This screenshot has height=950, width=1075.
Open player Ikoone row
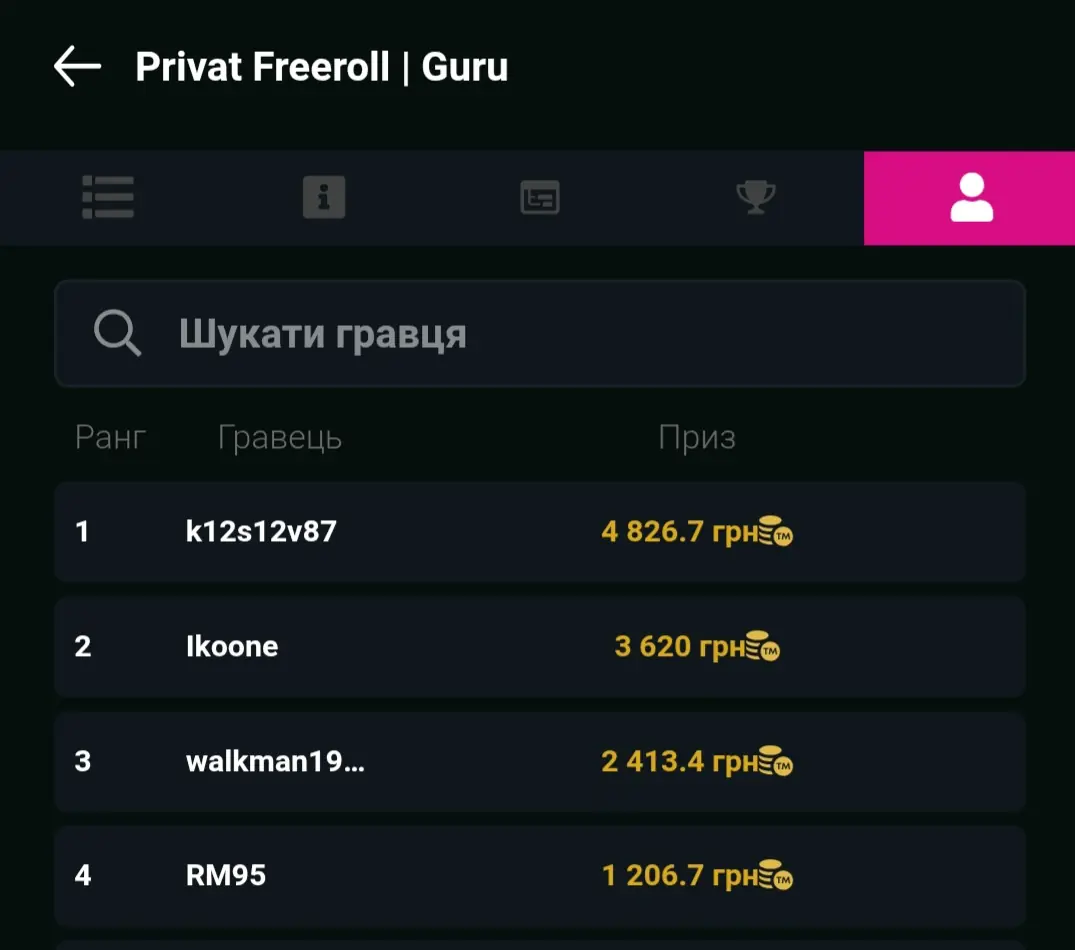pyautogui.click(x=540, y=646)
